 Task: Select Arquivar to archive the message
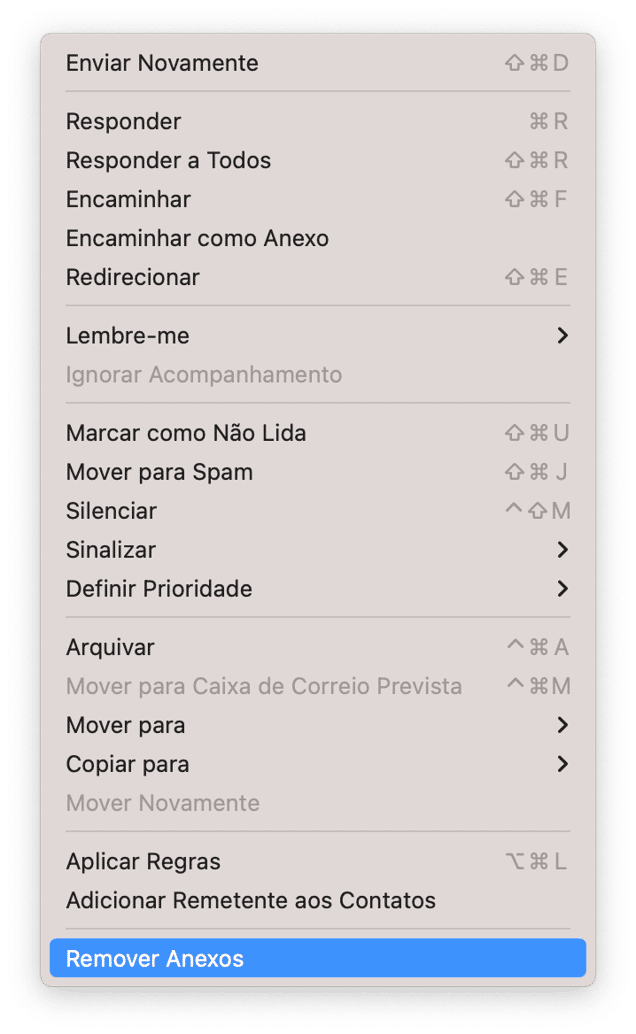317,648
